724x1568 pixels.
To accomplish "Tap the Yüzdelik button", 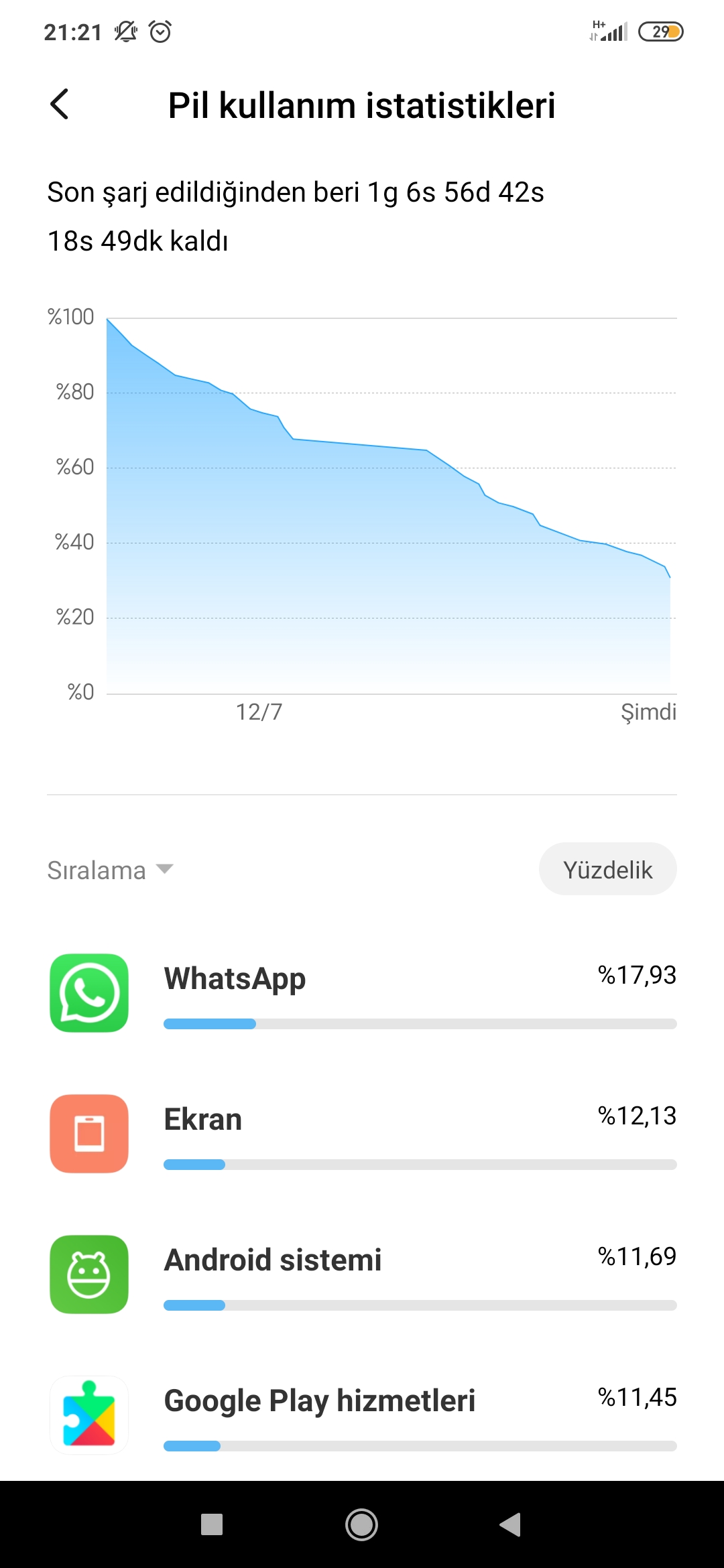I will (607, 869).
